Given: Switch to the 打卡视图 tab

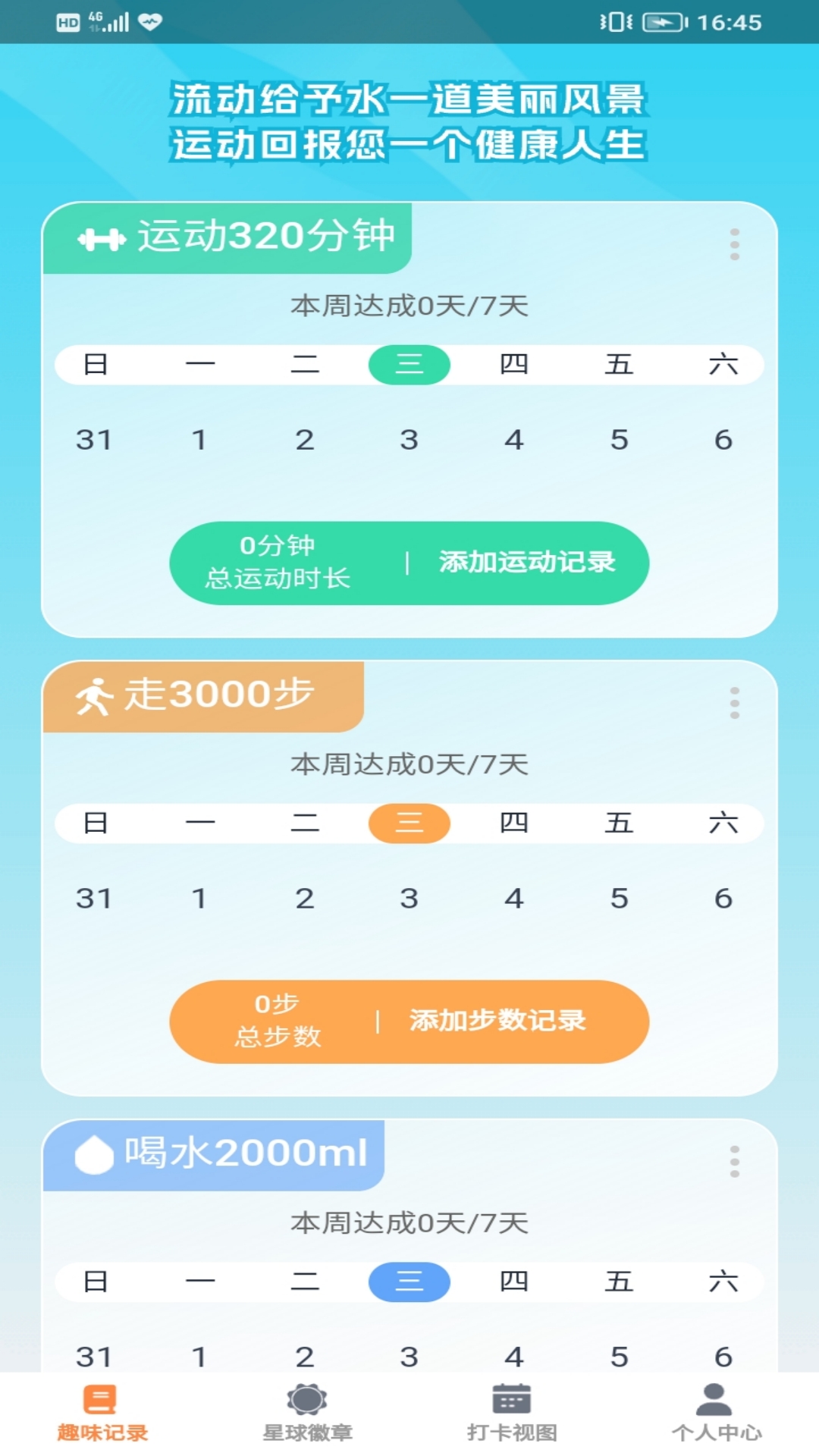Looking at the screenshot, I should tap(512, 1414).
